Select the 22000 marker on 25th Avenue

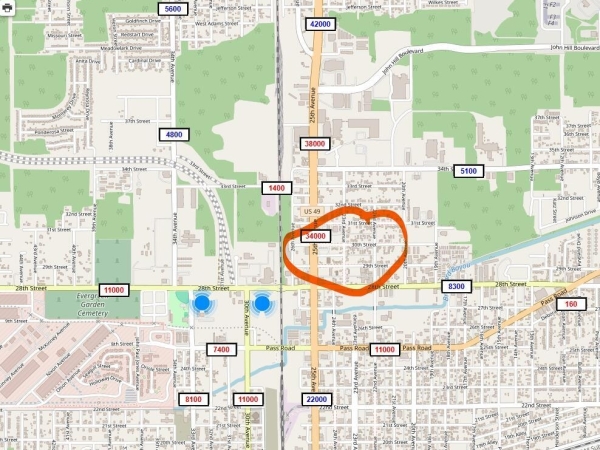(316, 400)
